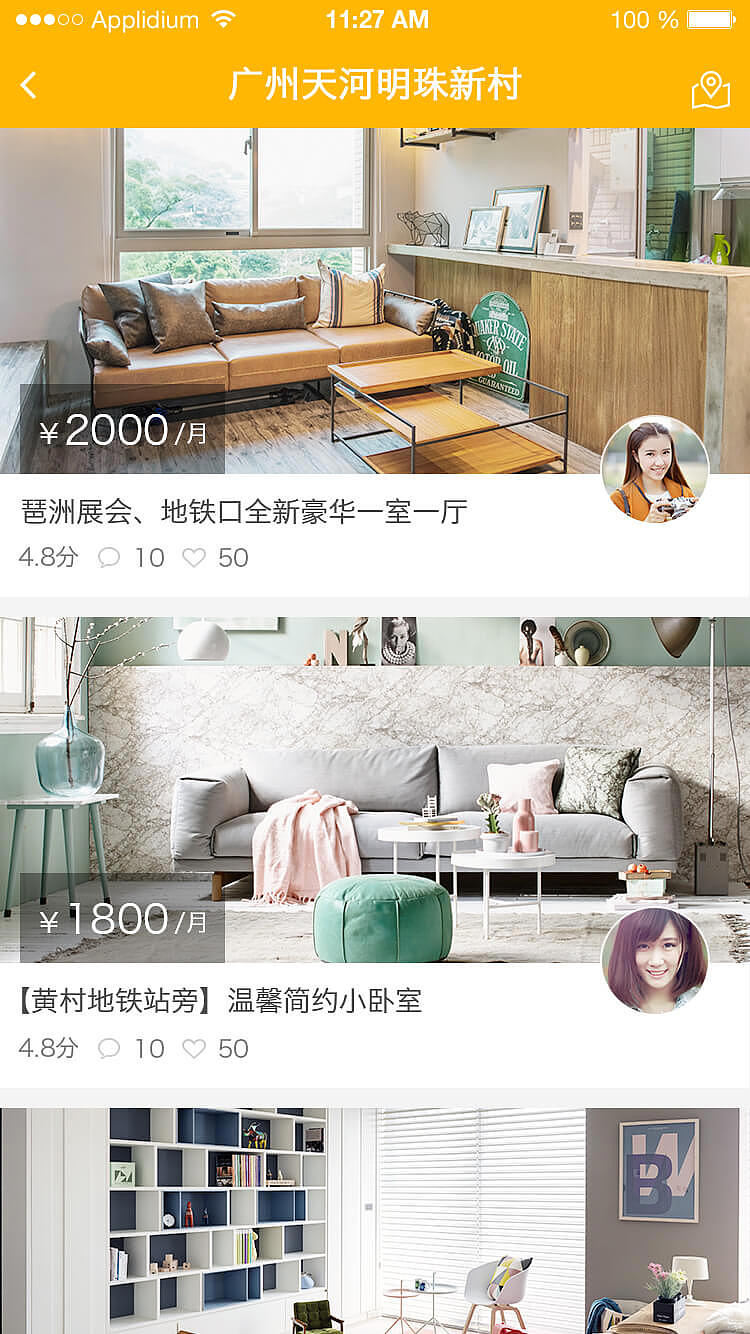Image resolution: width=750 pixels, height=1334 pixels.
Task: Favorite the ¥2000 listing with the heart icon
Action: click(x=196, y=558)
